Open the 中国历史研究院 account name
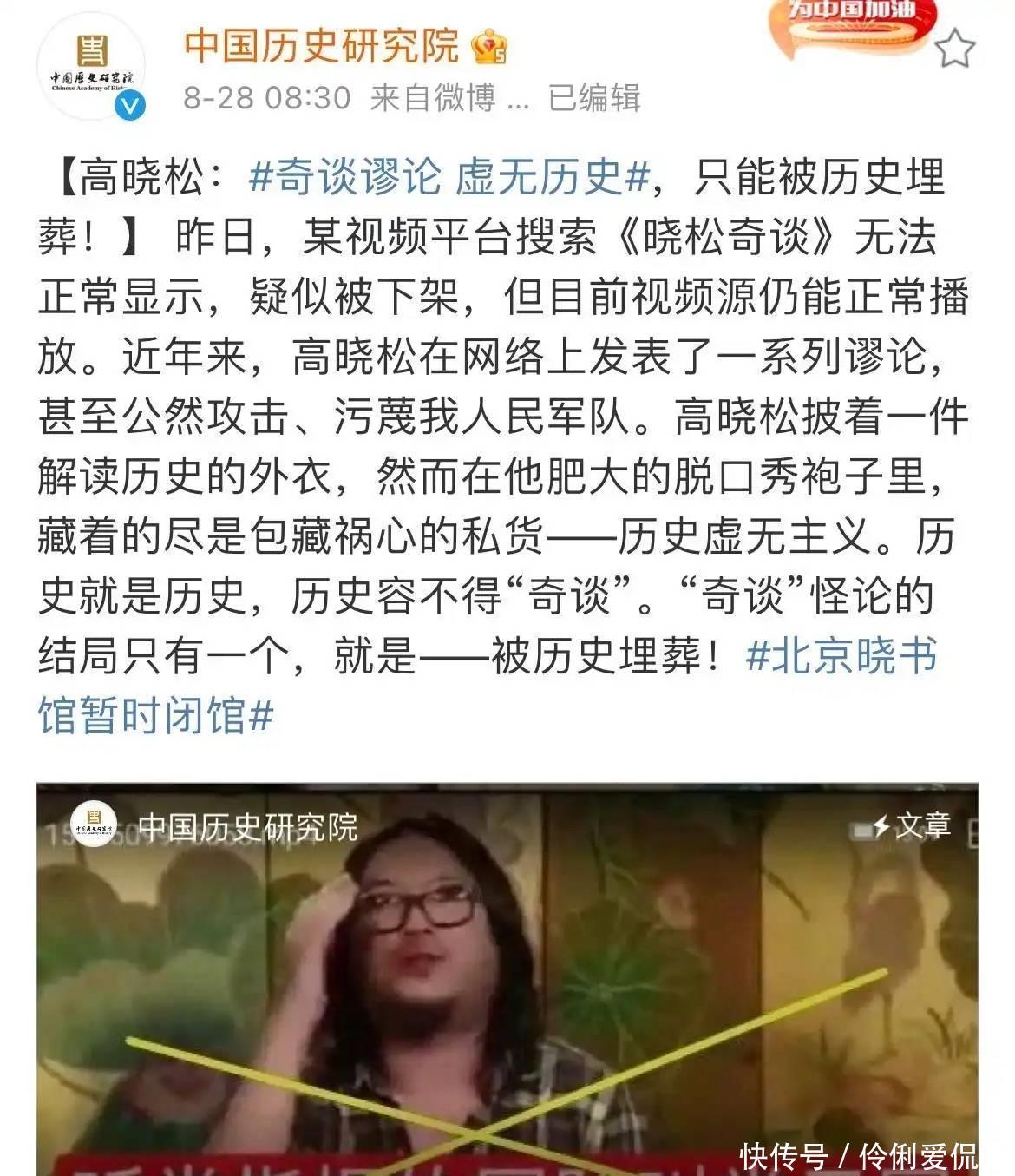Screen dimensions: 1015x1176 point(321,45)
